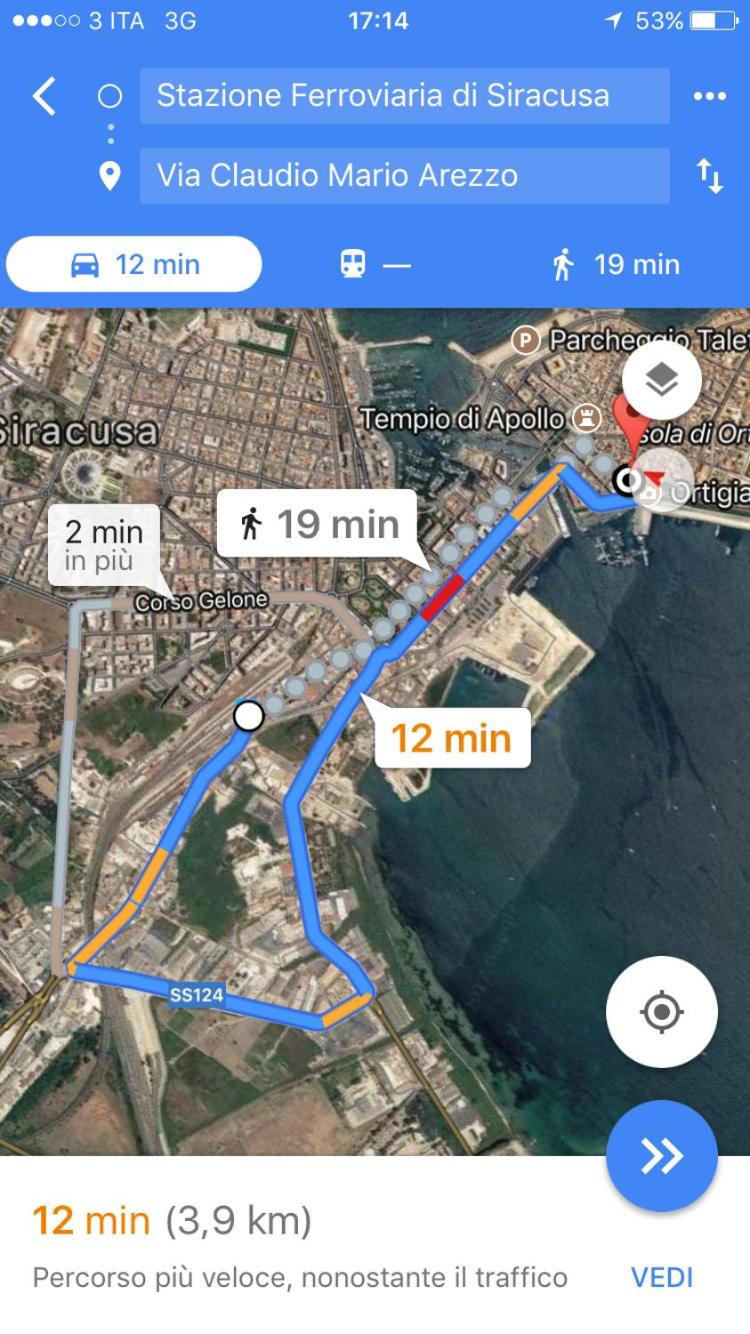Viewport: 750px width, 1334px height.
Task: Choose the 19 min walking route label
Action: click(320, 523)
